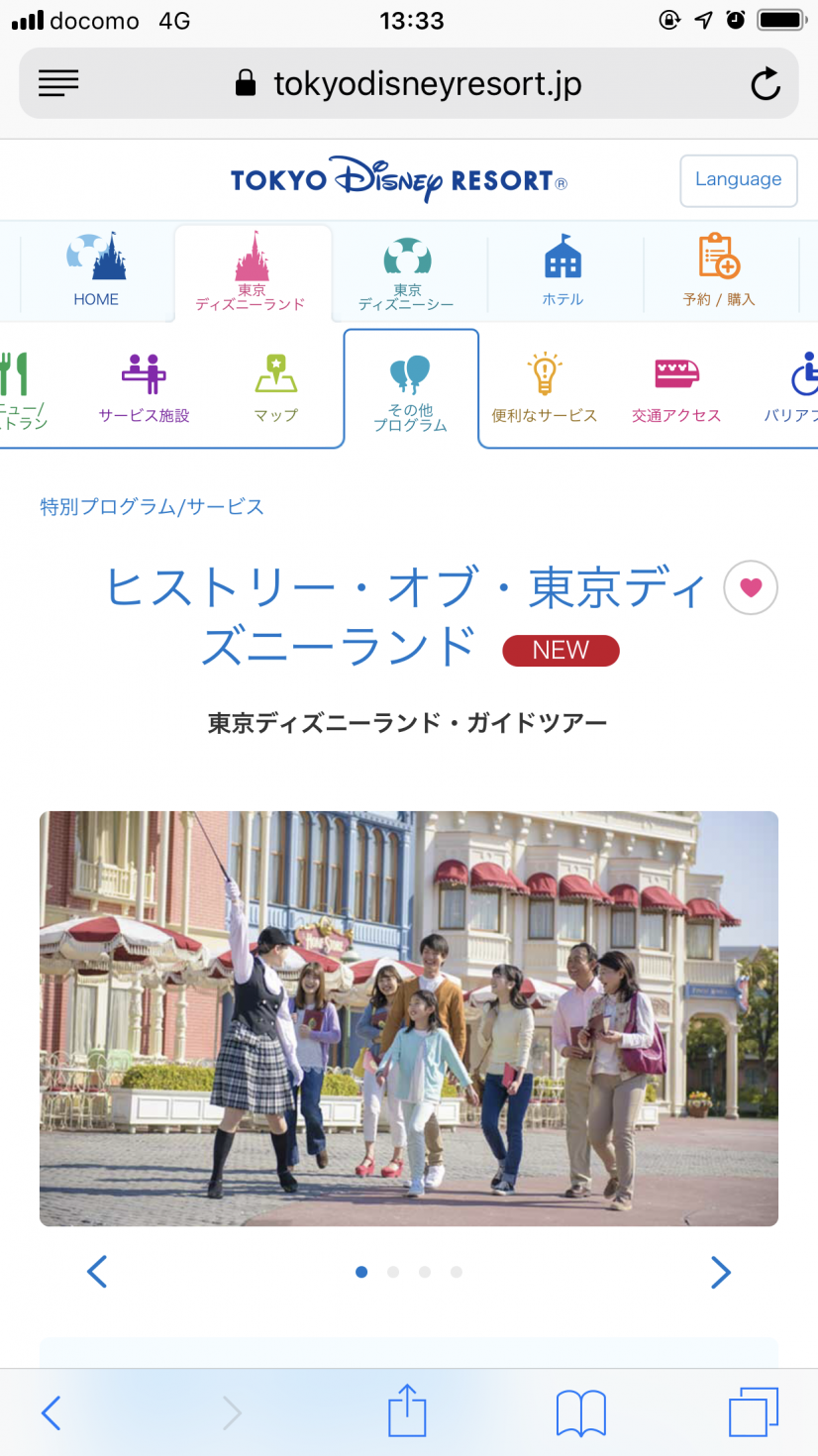Image resolution: width=818 pixels, height=1456 pixels.
Task: Open 便利なサービス section
Action: click(544, 388)
